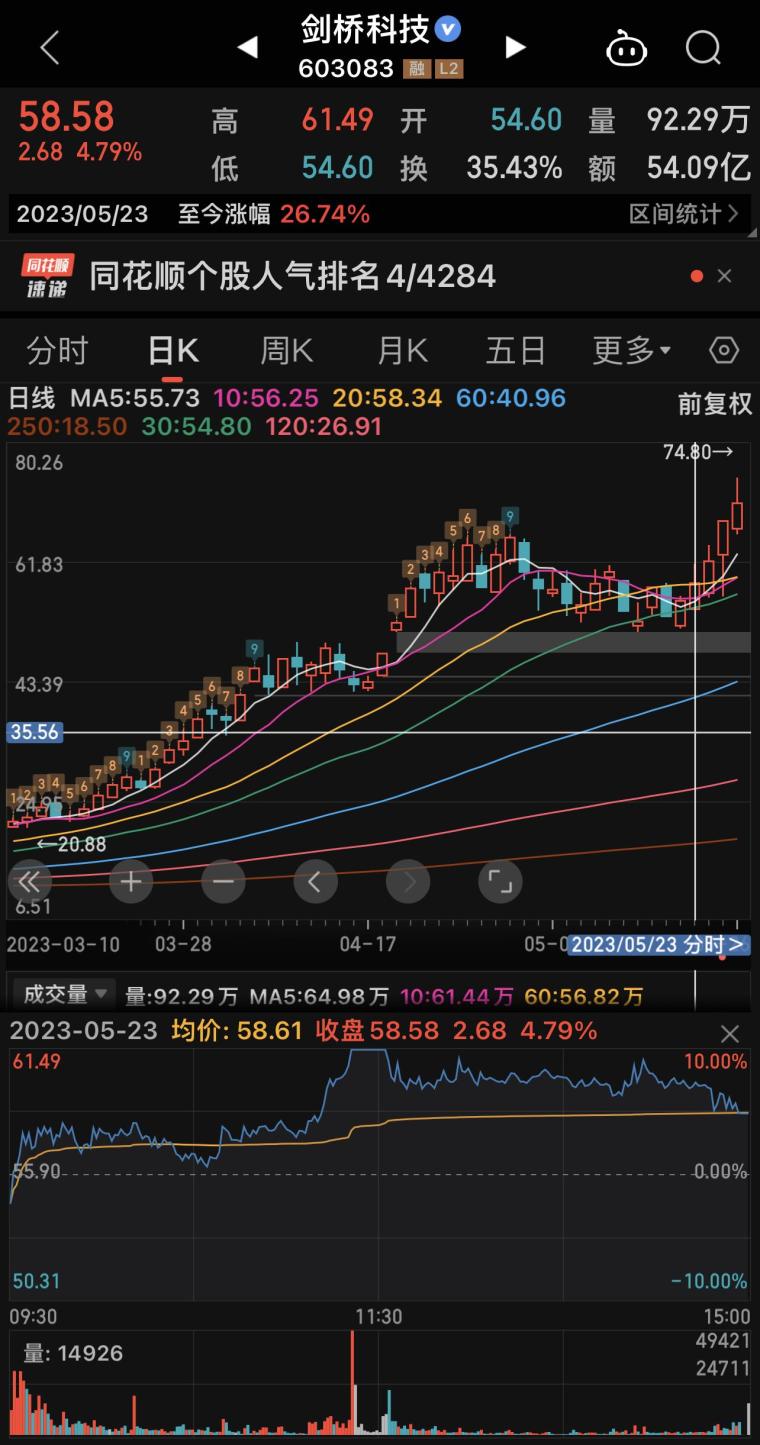Zoom out the K-line chart
Image resolution: width=760 pixels, height=1445 pixels.
click(223, 881)
